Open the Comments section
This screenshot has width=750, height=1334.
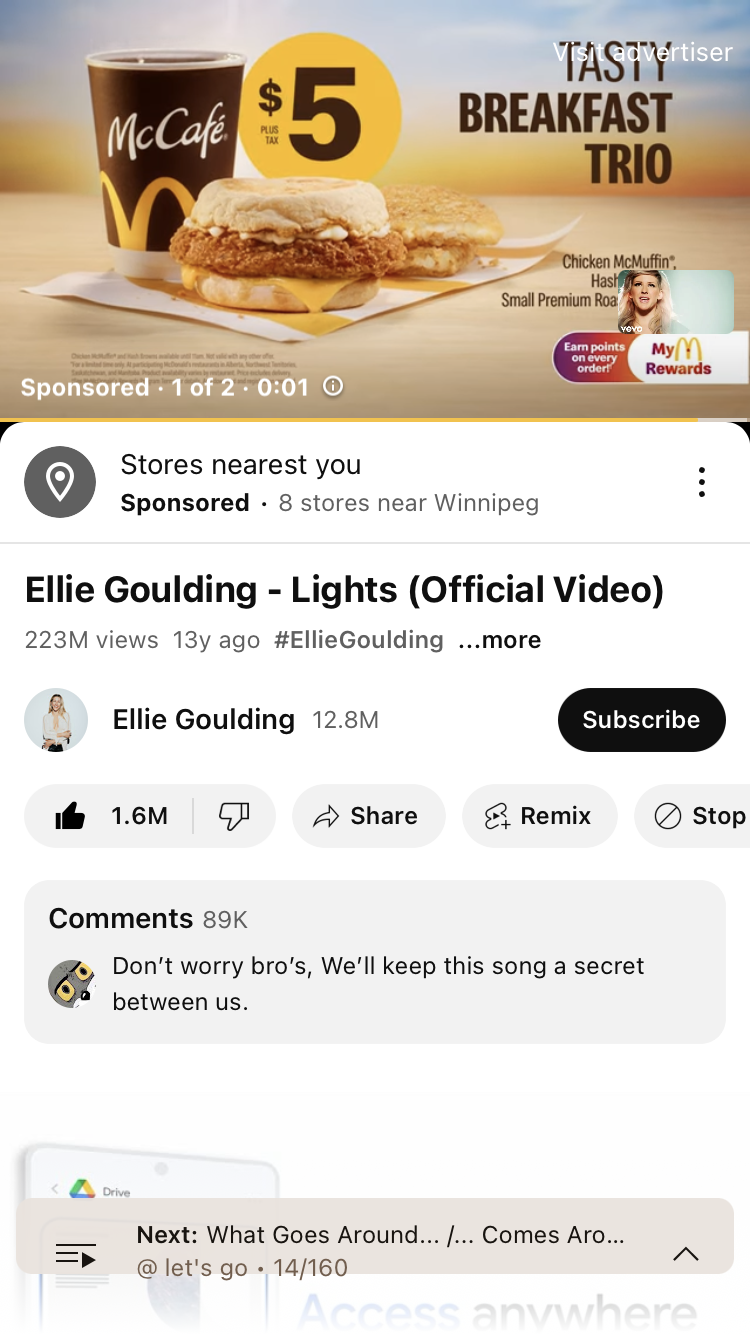click(x=374, y=962)
